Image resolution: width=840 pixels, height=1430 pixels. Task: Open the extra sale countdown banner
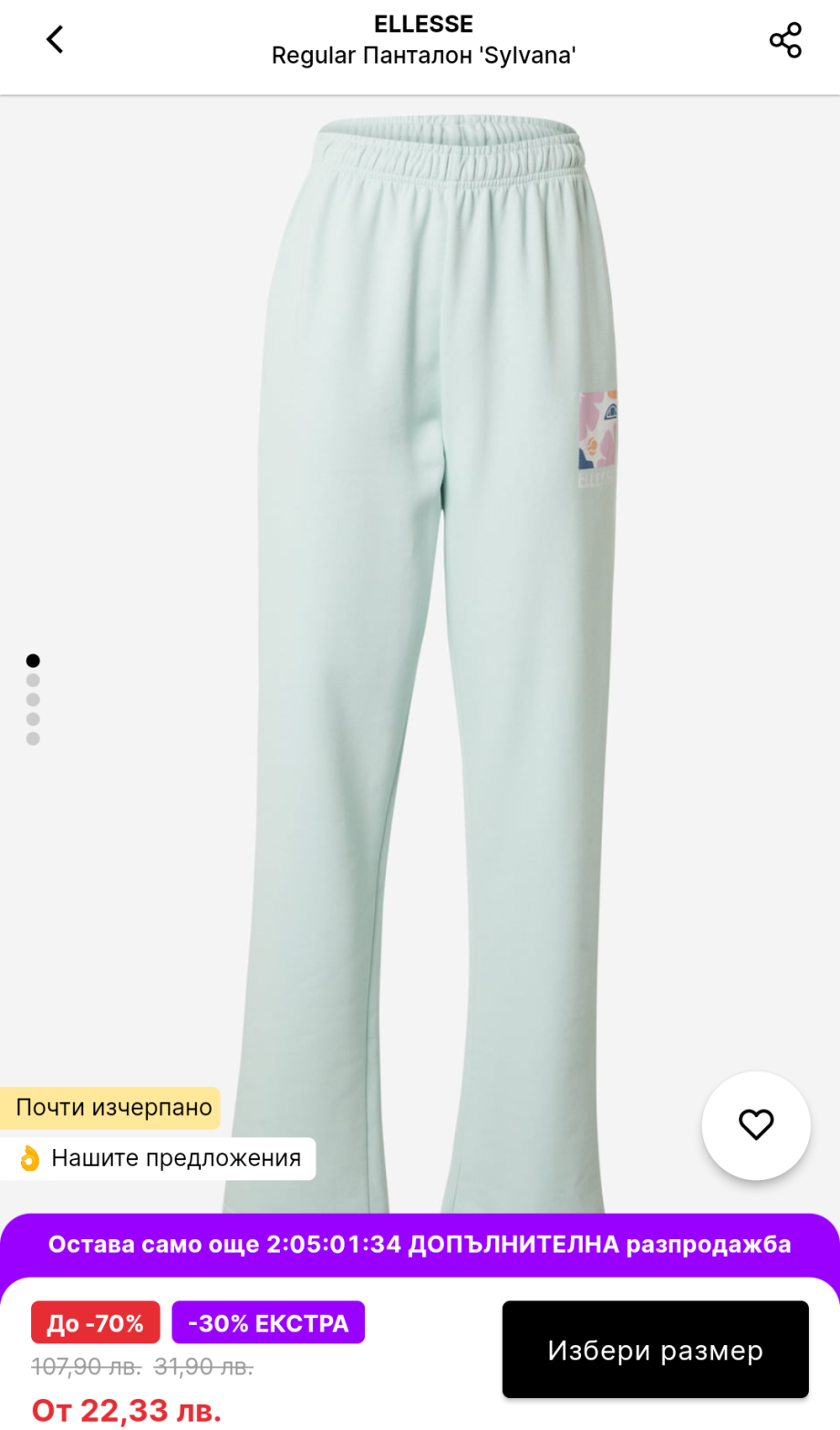click(x=420, y=1245)
